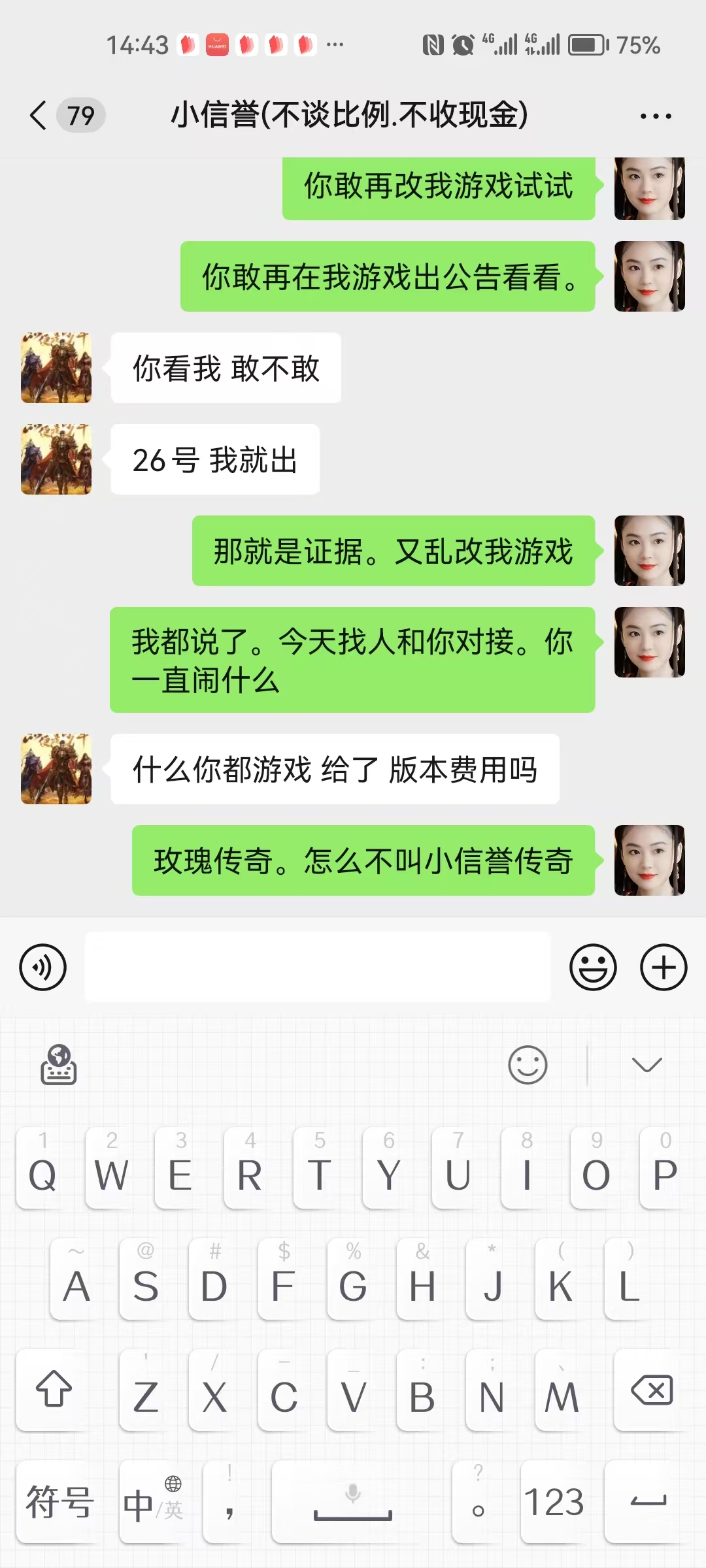Open the contact's avatar beside "你看我 敢不敢"
The height and width of the screenshot is (1568, 706).
(x=56, y=368)
